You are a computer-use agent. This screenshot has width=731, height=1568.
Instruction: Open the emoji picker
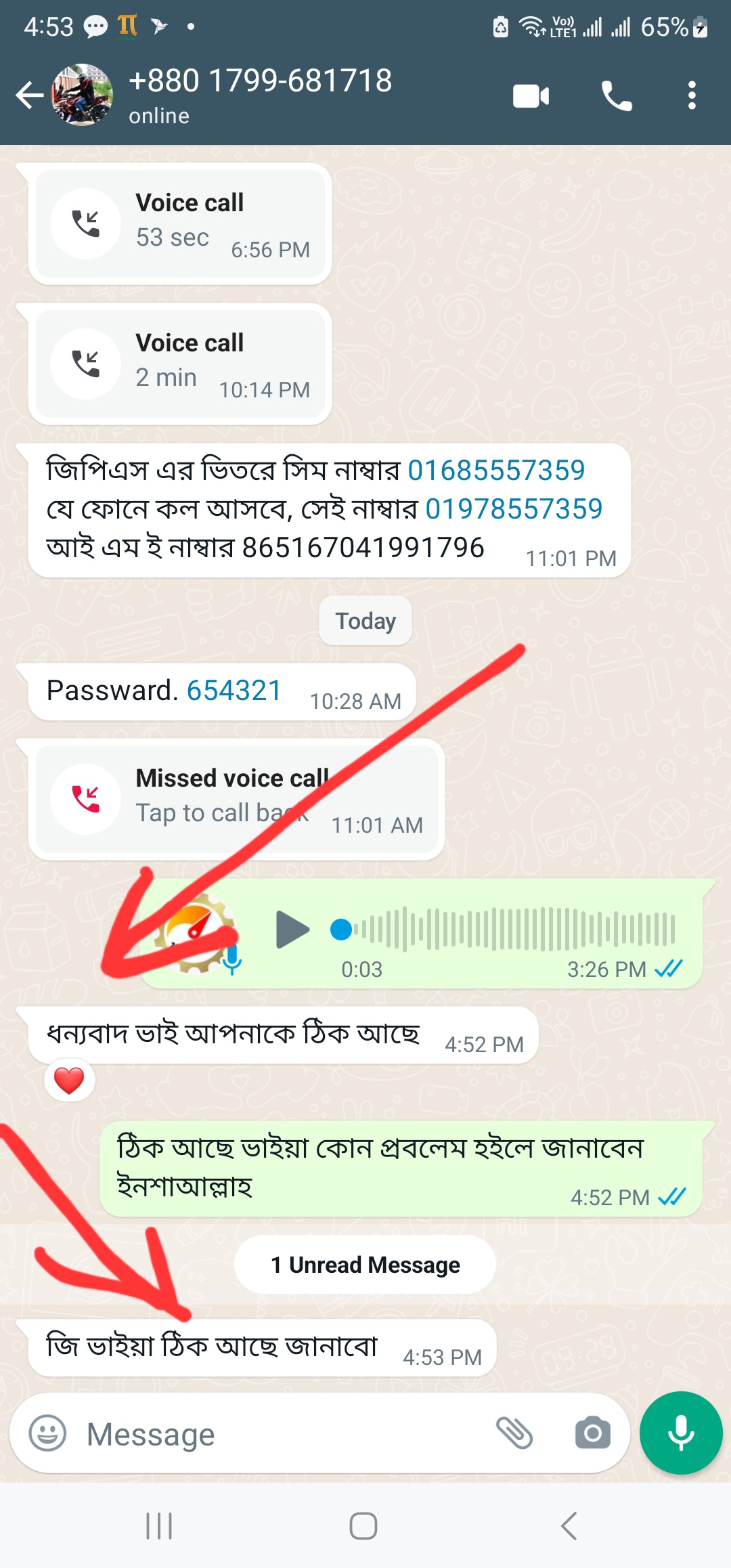point(47,1433)
